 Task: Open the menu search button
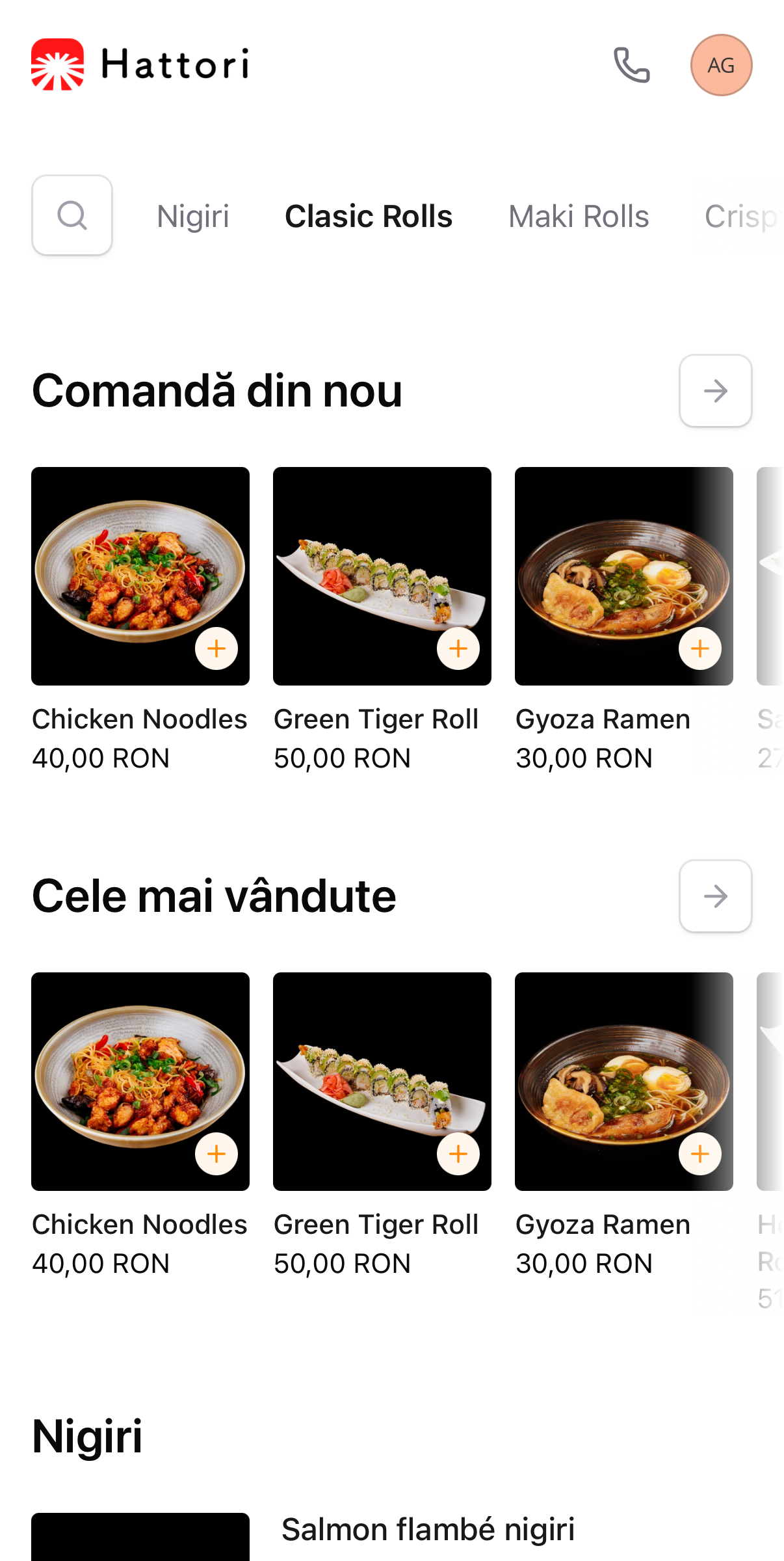point(72,215)
